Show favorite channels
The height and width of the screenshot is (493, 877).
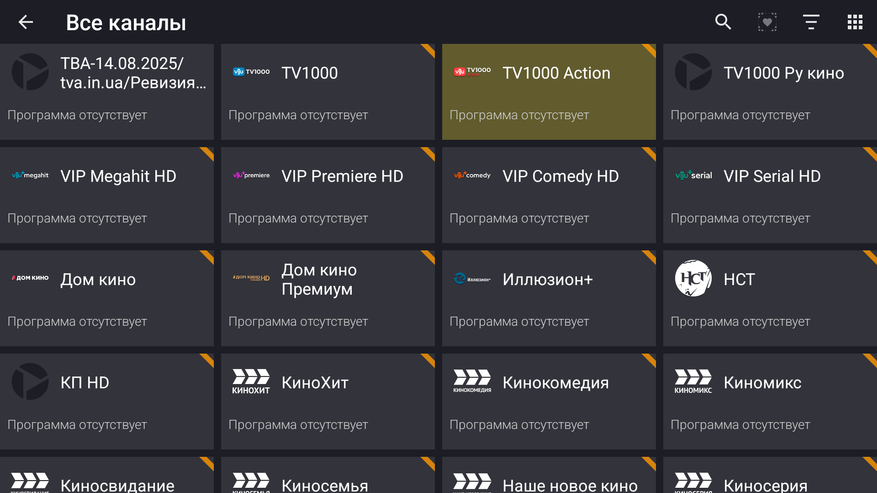coord(767,22)
